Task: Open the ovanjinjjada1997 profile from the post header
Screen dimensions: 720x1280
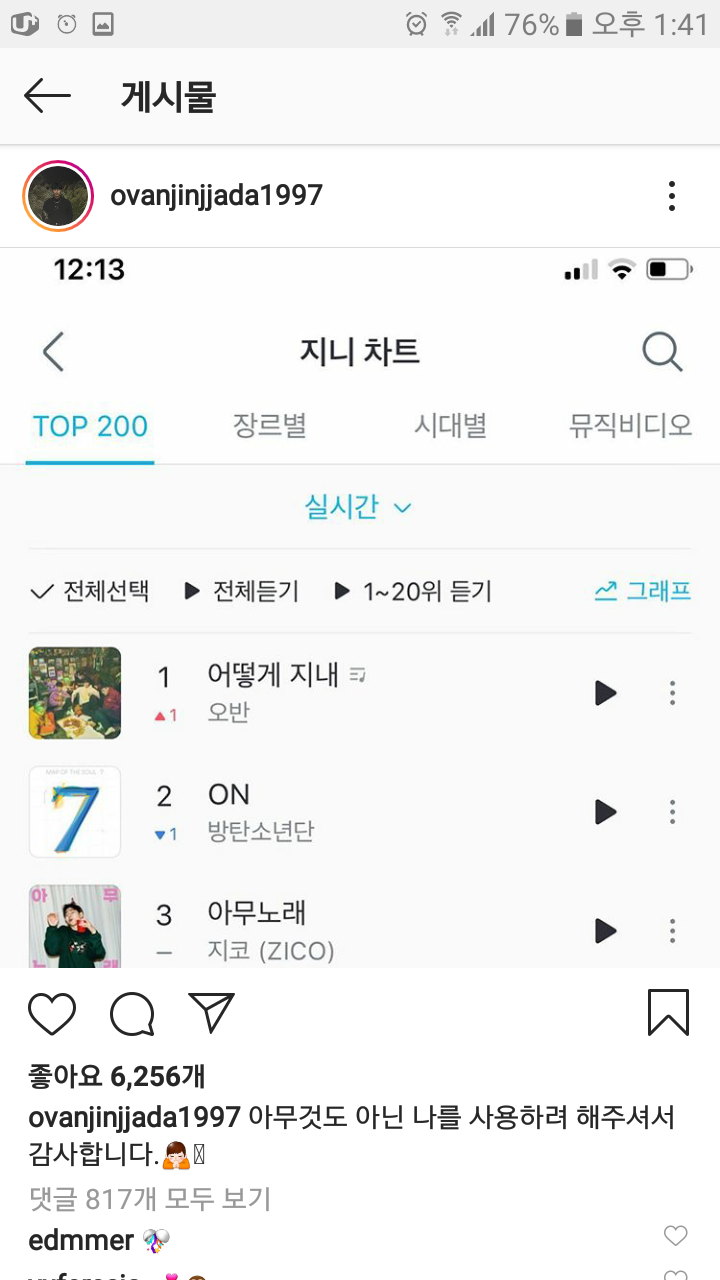Action: [x=216, y=195]
